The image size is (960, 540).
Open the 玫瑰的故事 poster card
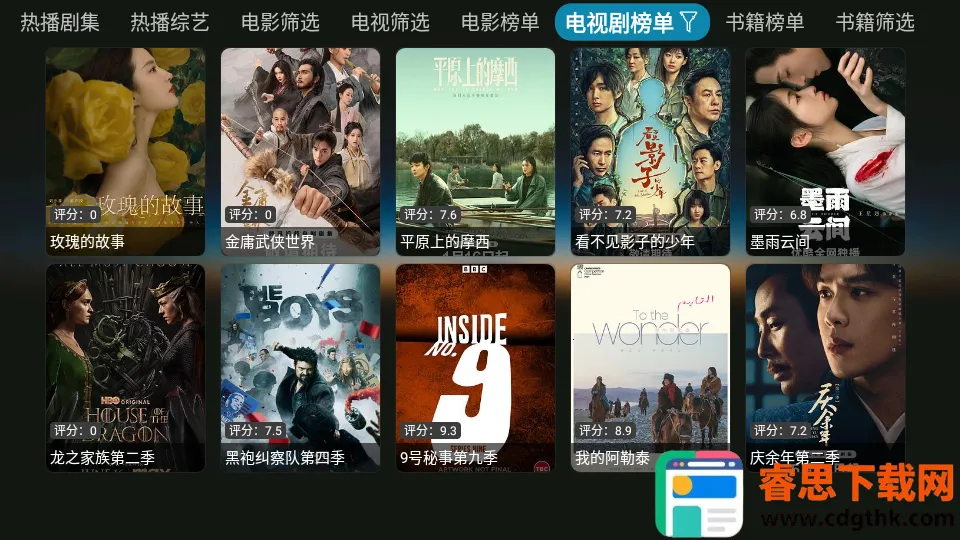click(126, 150)
